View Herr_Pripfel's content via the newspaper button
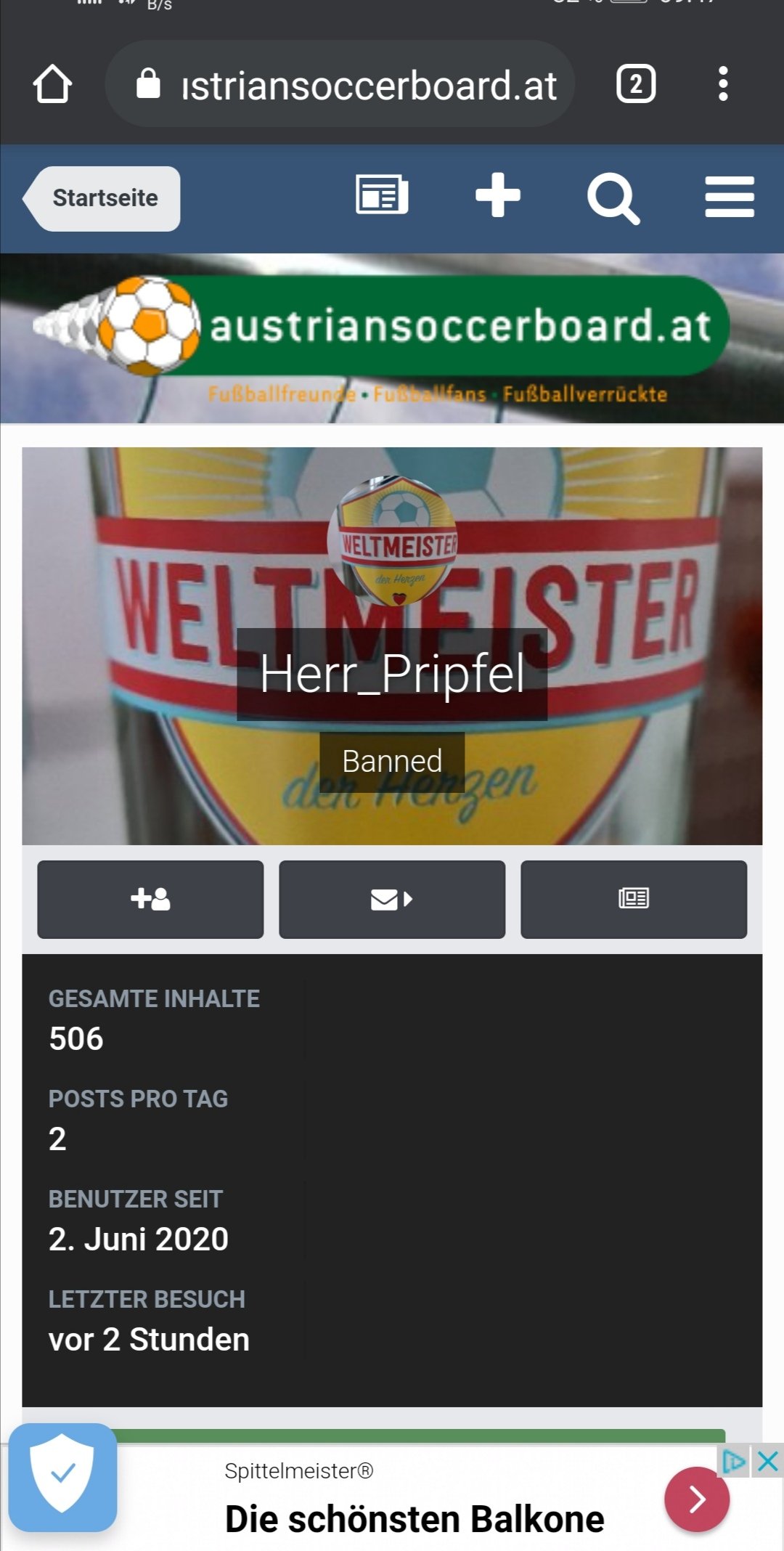784x1551 pixels. tap(634, 900)
